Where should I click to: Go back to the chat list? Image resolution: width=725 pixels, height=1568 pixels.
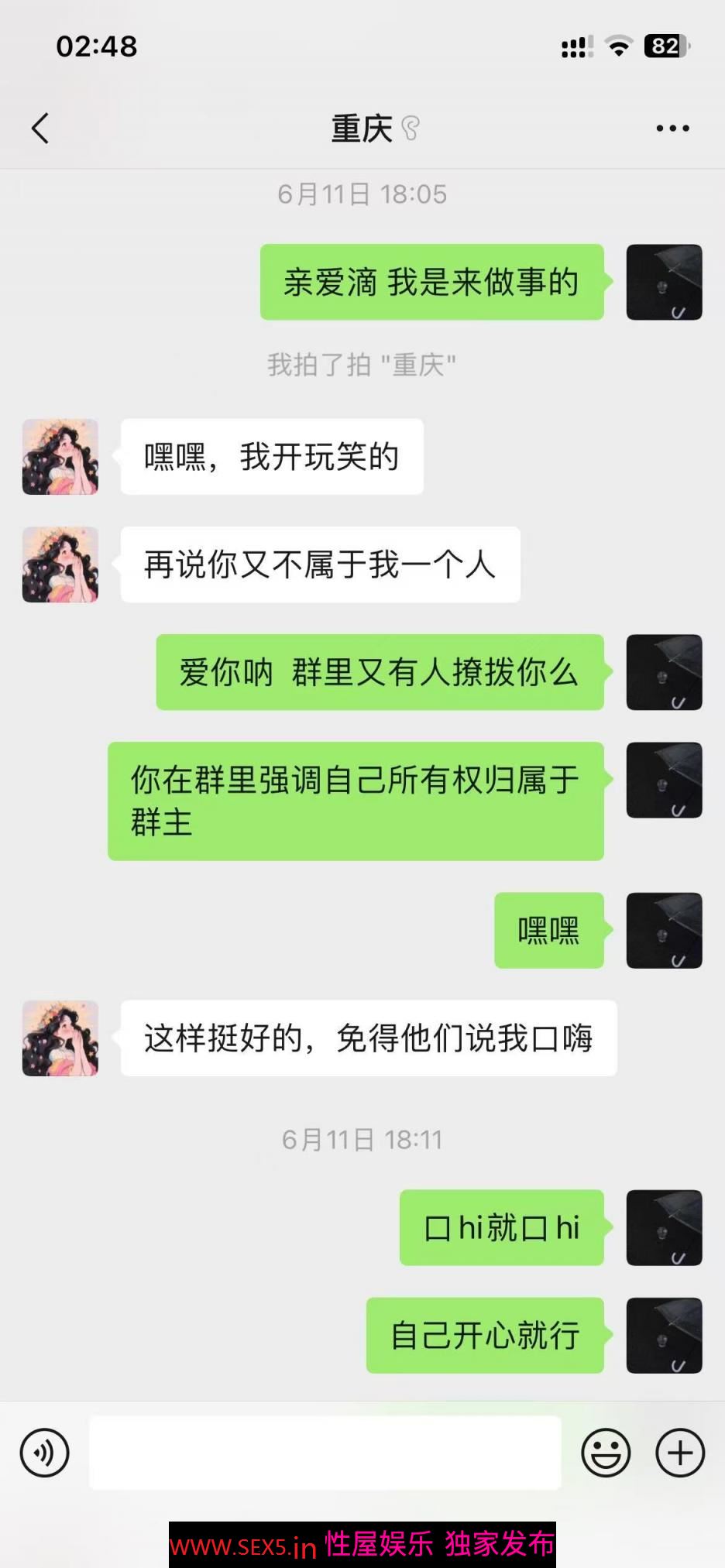[40, 129]
